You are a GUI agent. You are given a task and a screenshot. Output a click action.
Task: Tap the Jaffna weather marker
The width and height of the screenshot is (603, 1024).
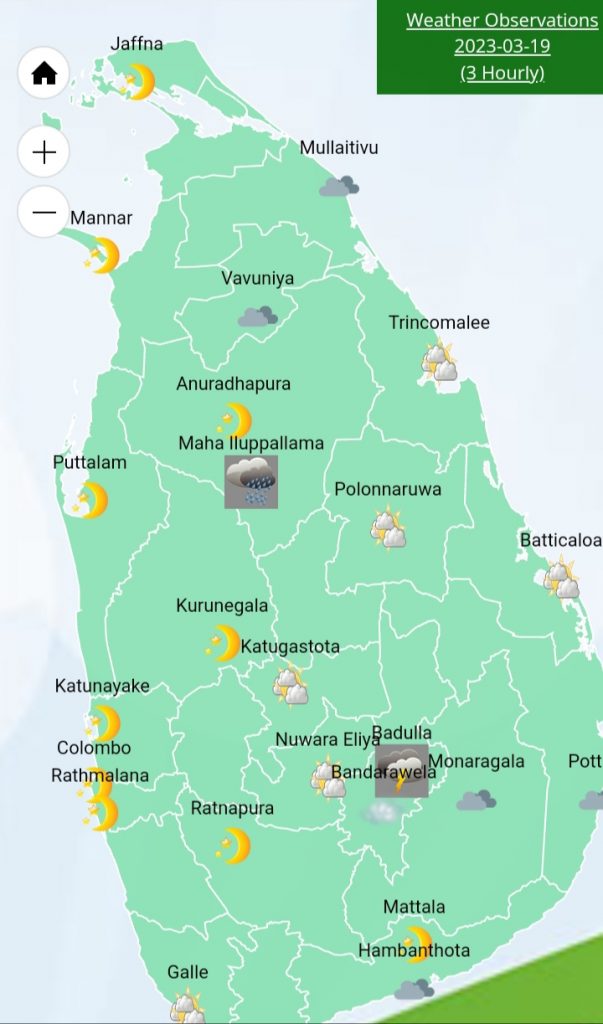137,82
